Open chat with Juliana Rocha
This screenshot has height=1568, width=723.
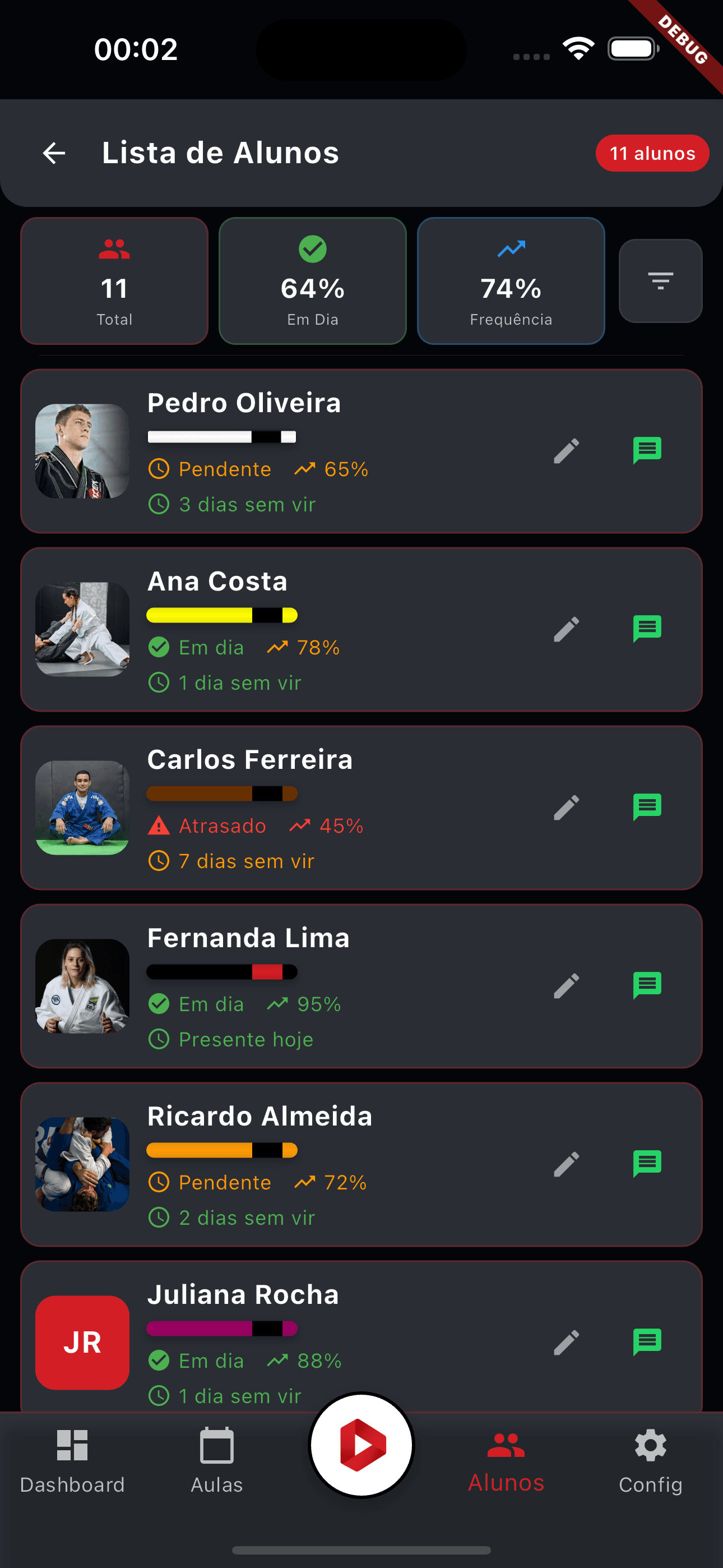coord(647,1341)
